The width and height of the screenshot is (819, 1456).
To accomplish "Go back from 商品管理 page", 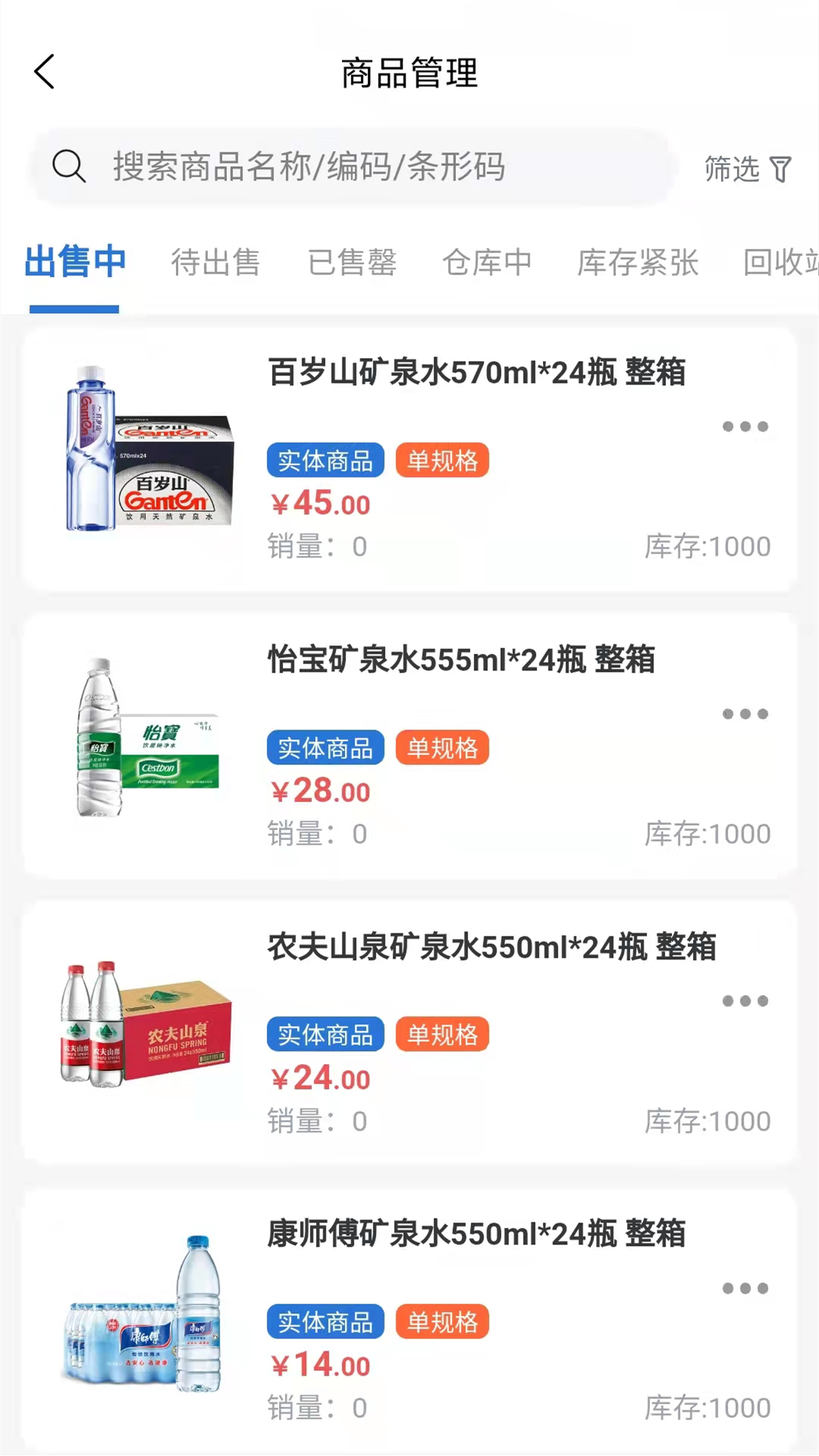I will (45, 72).
